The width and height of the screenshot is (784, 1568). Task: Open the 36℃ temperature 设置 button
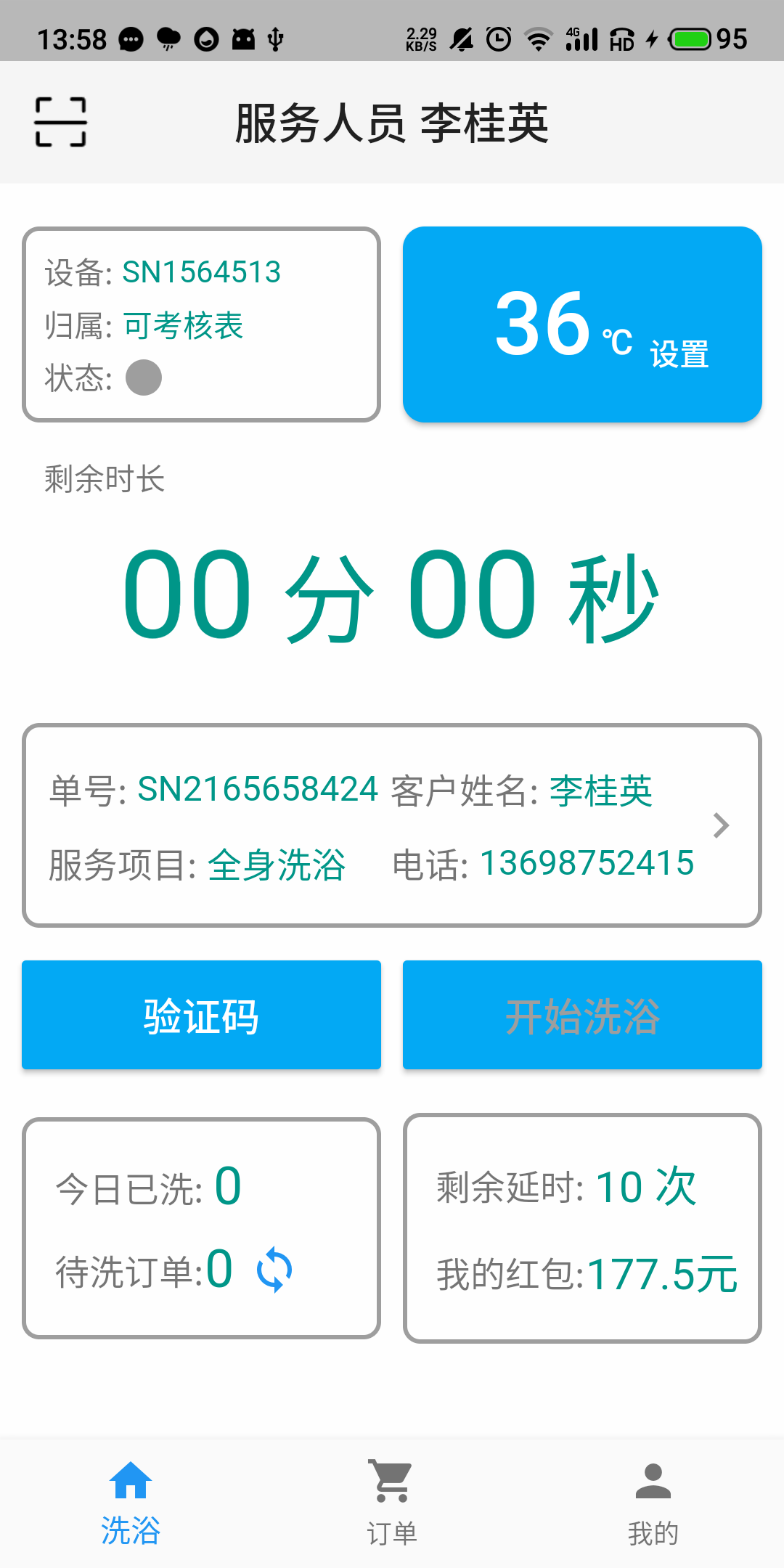coord(582,324)
